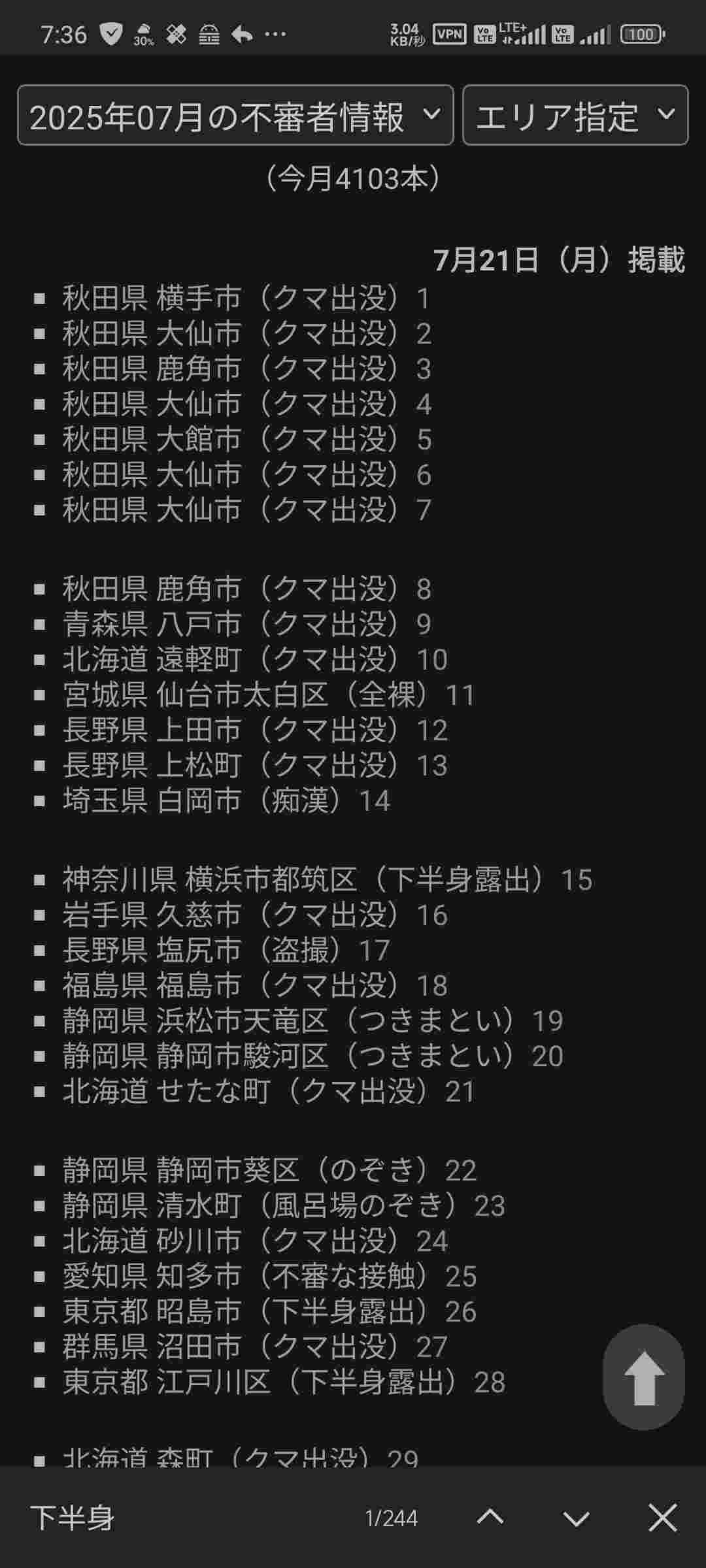
Task: Open the 2025年07月の不審者情報 month dropdown
Action: coord(235,116)
